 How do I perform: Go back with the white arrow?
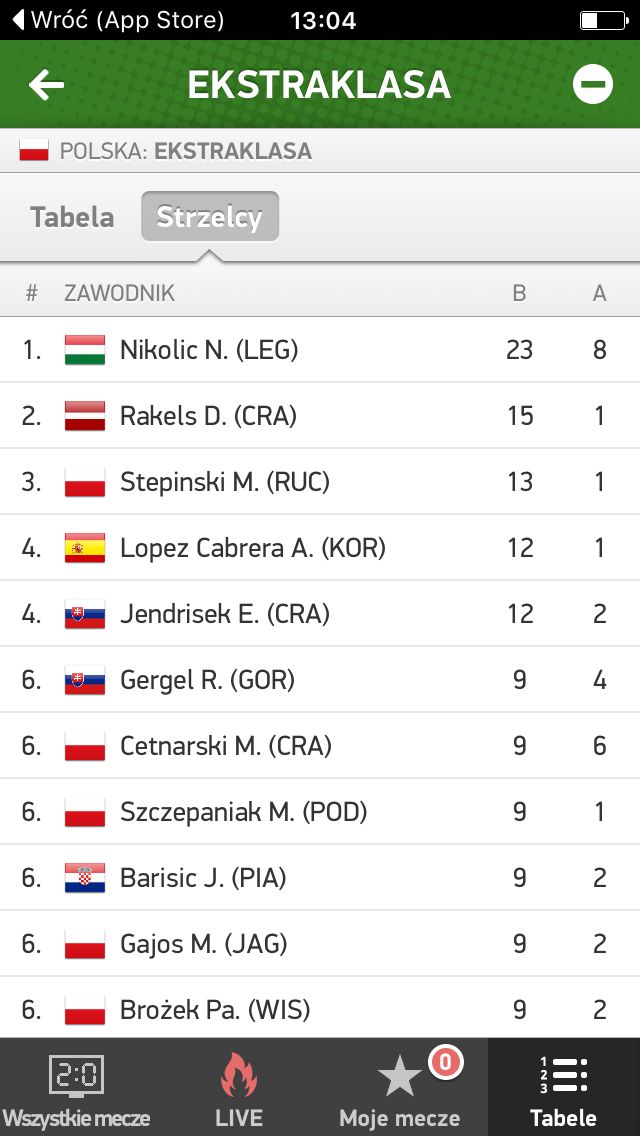tap(46, 85)
